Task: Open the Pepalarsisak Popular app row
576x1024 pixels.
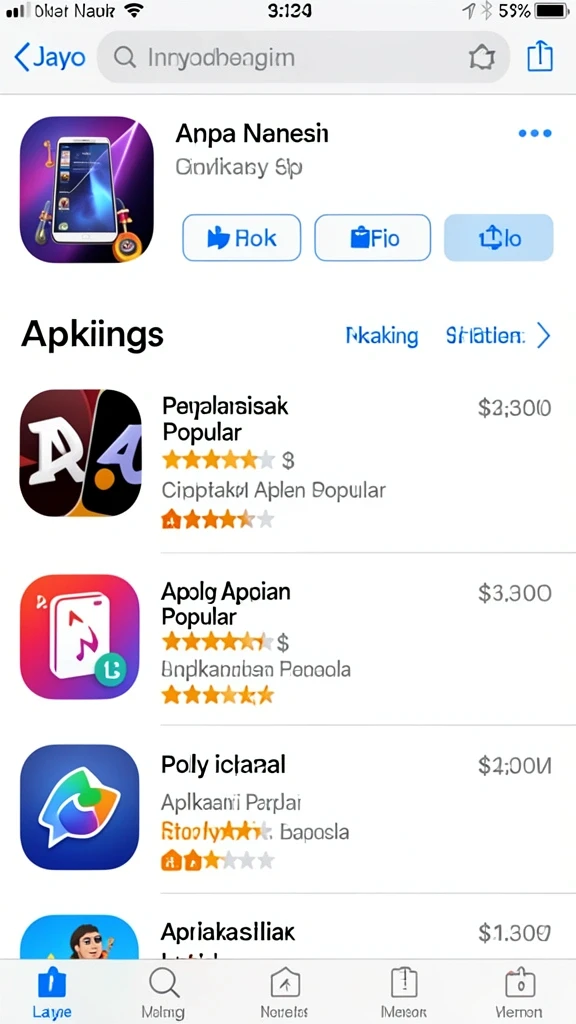Action: click(288, 460)
